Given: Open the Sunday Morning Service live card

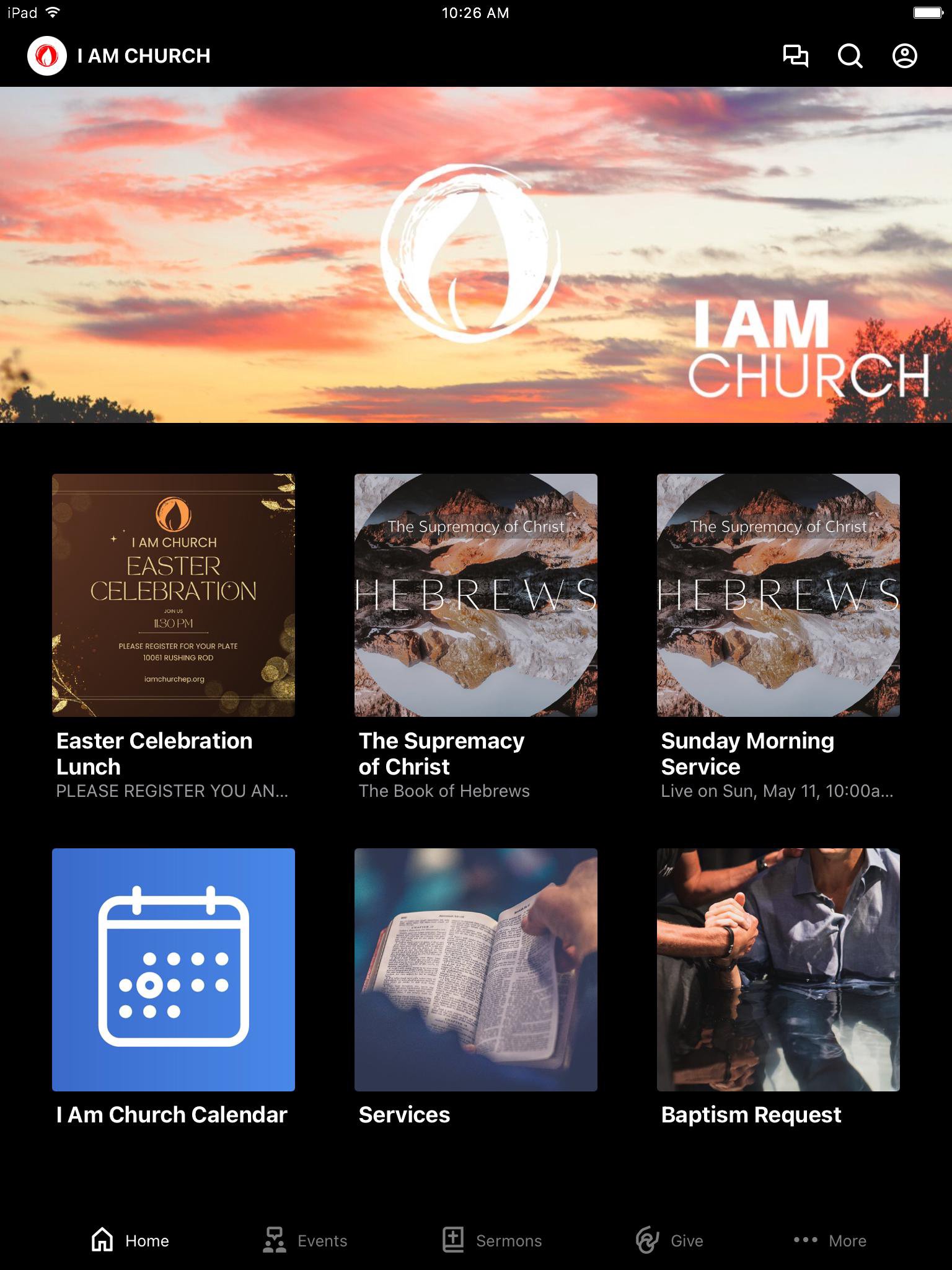Looking at the screenshot, I should pos(778,595).
